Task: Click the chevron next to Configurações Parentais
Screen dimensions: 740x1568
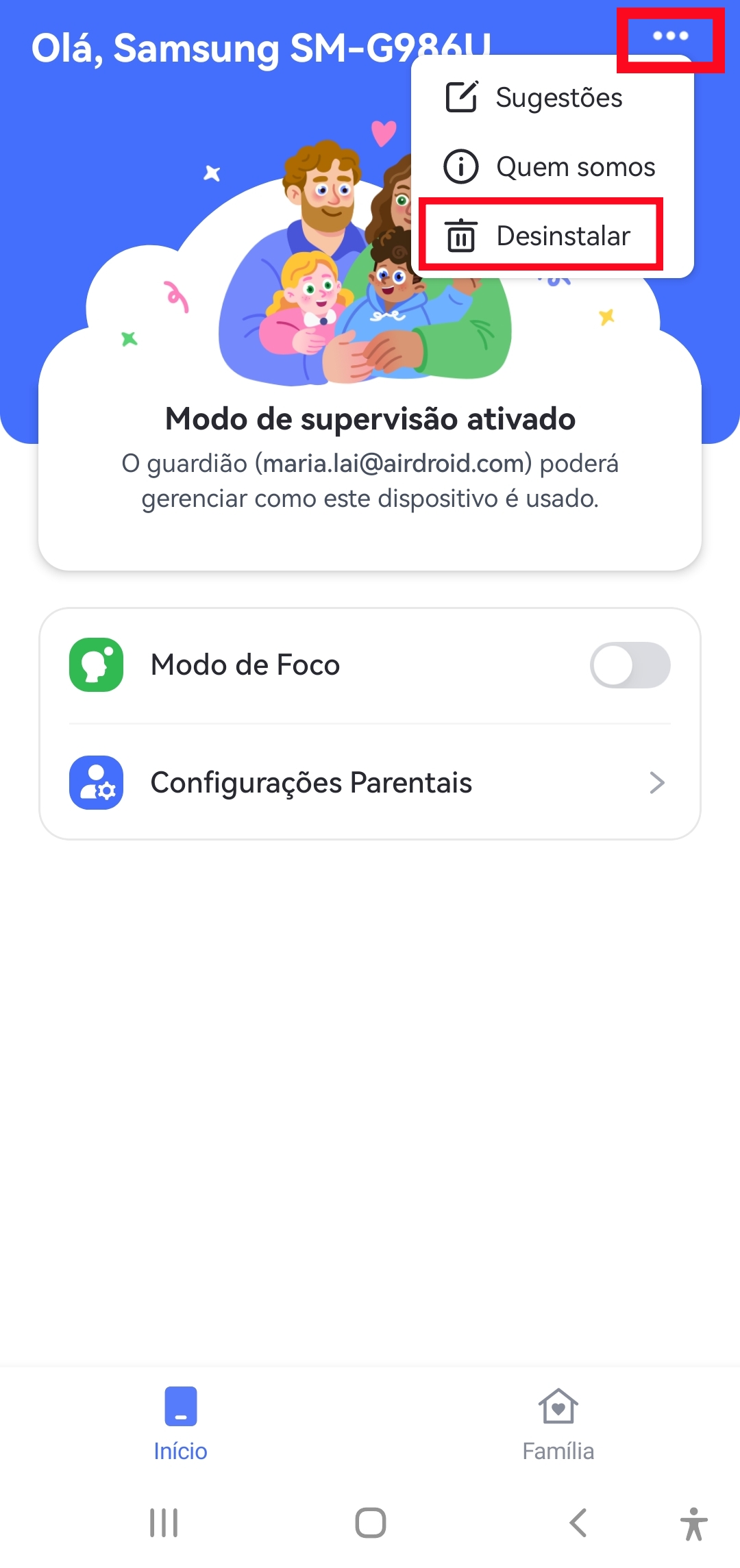Action: point(656,783)
